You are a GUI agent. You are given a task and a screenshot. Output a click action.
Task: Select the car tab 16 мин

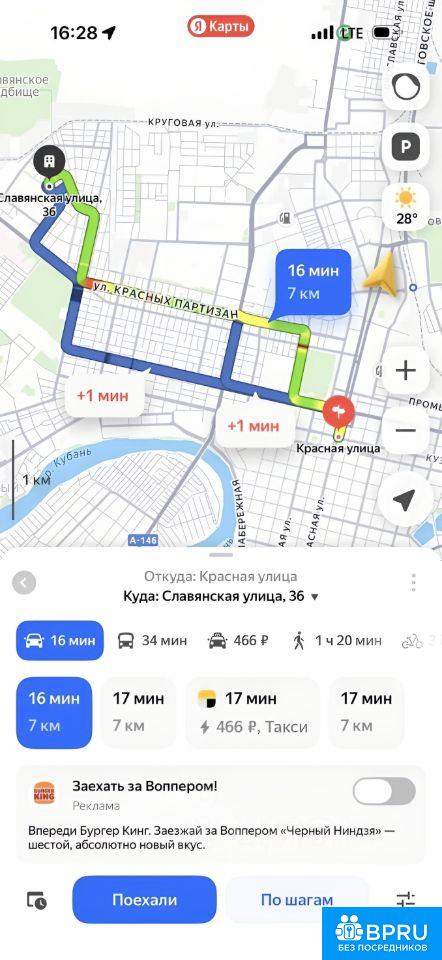pyautogui.click(x=60, y=640)
